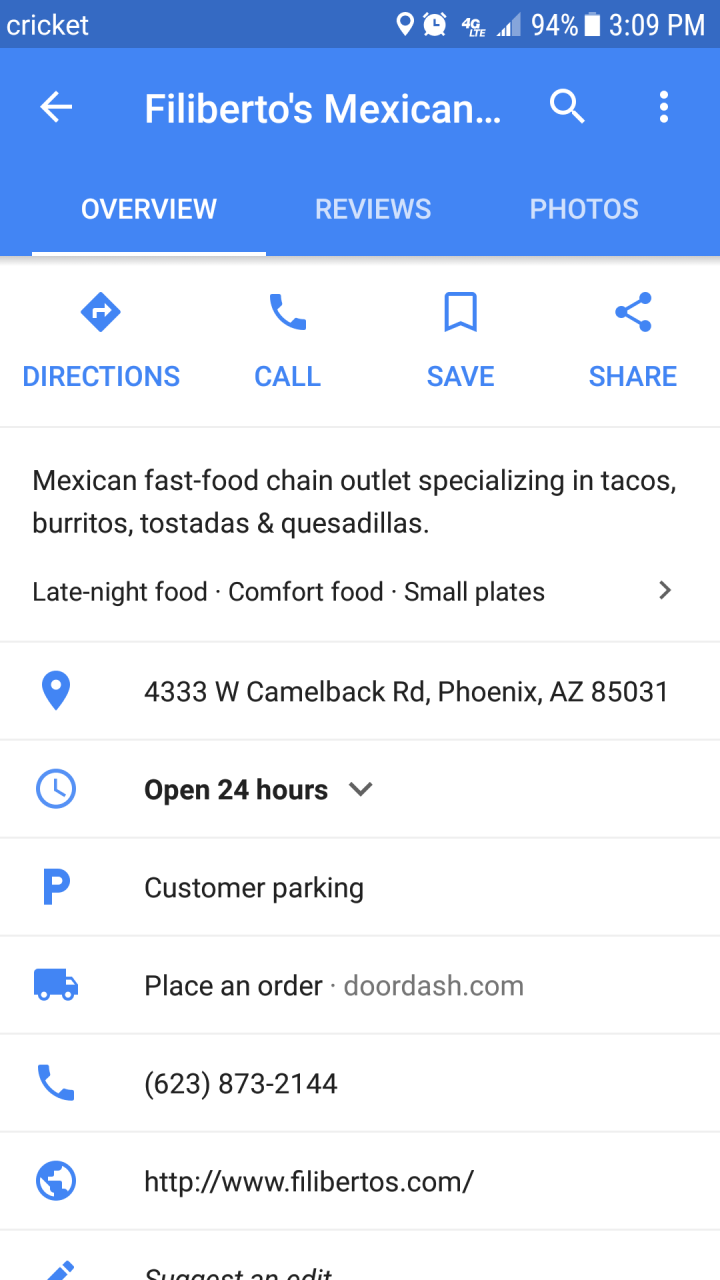Get directions to Filiberto's
This screenshot has width=720, height=1280.
101,341
